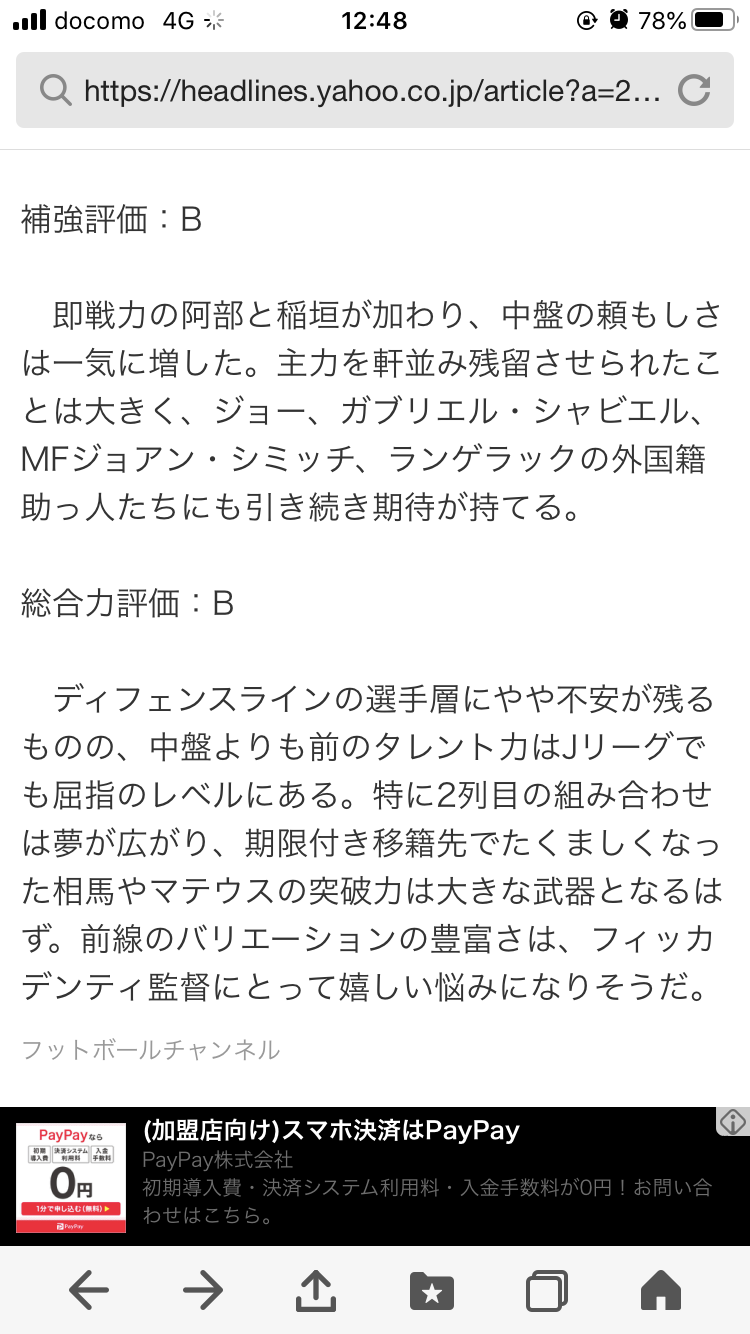
Task: Open the tabs overview
Action: pyautogui.click(x=546, y=1291)
